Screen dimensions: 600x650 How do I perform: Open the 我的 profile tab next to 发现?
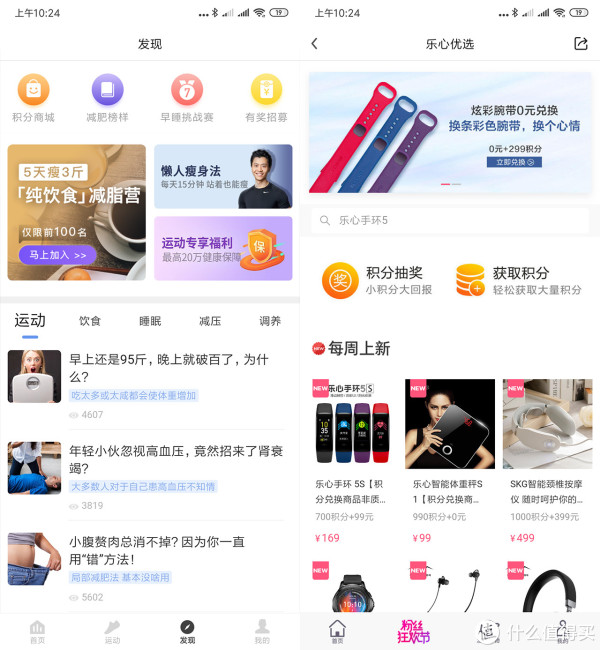262,632
